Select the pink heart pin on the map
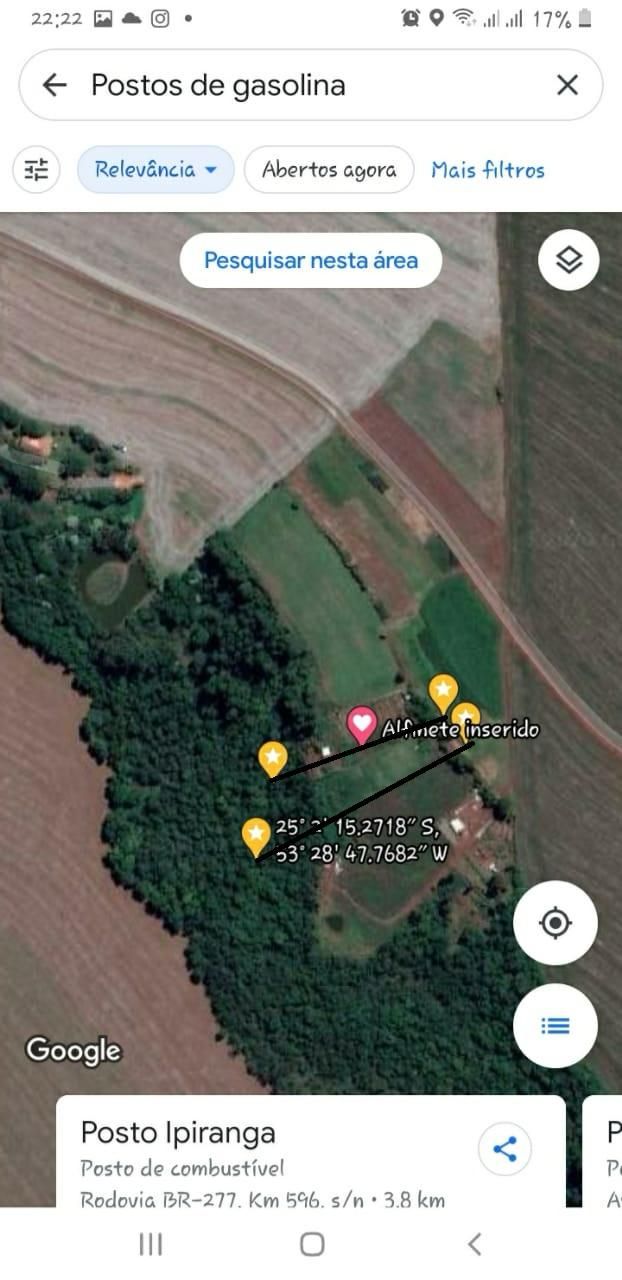Viewport: 622px width, 1280px height. 362,723
